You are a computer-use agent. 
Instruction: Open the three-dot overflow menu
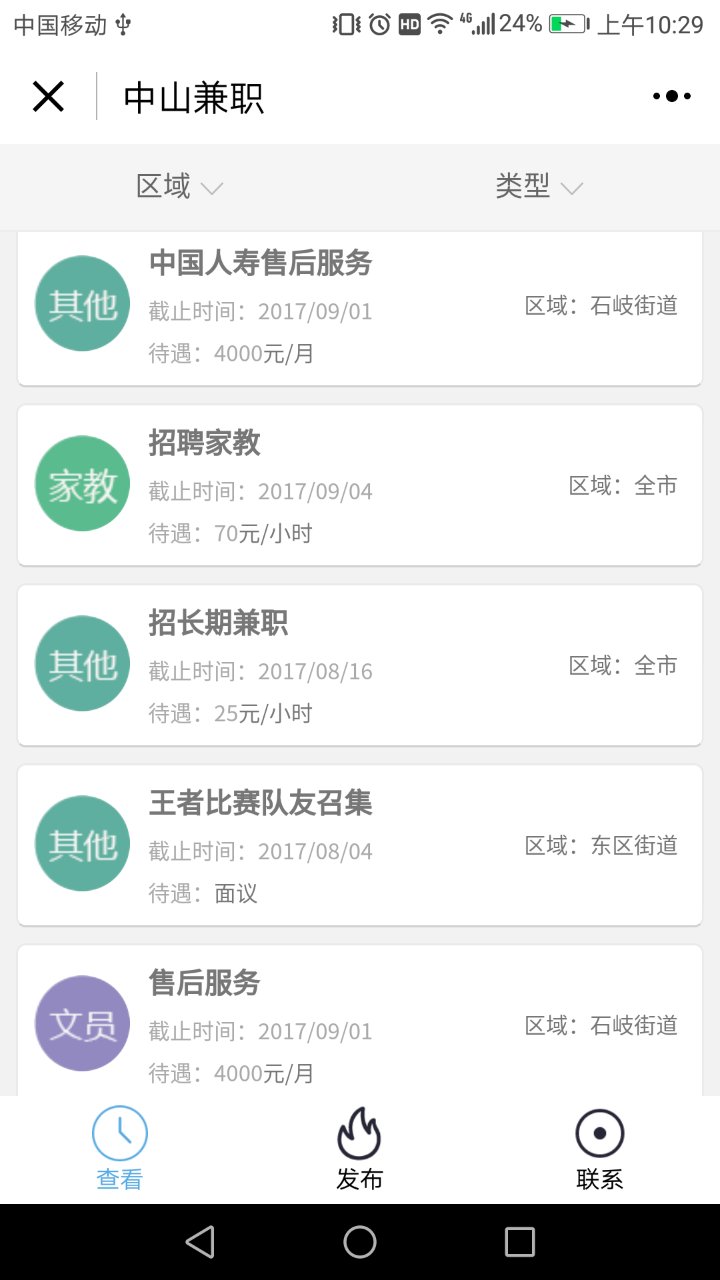(x=671, y=97)
